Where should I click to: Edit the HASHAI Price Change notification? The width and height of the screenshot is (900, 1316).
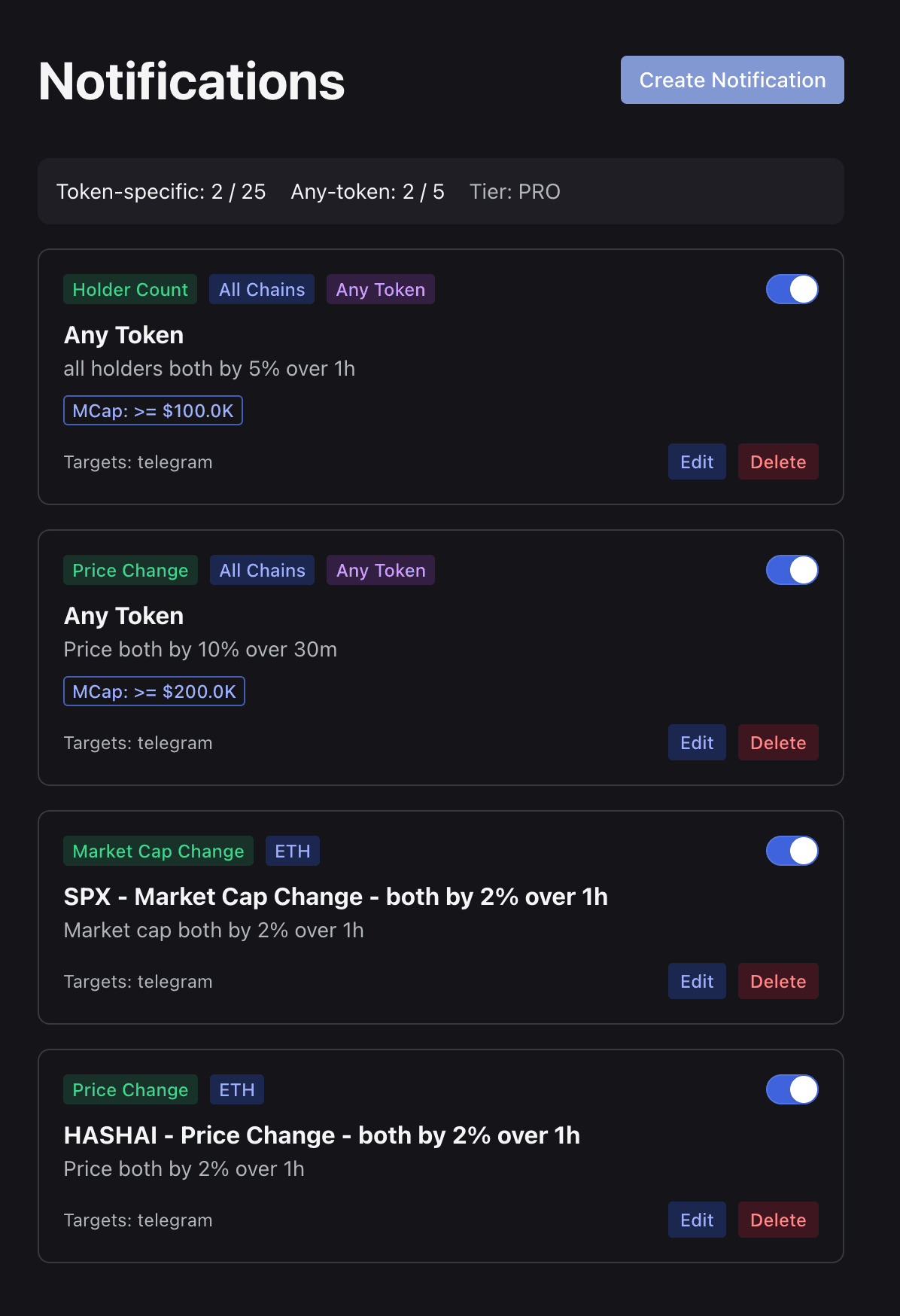click(x=696, y=1220)
